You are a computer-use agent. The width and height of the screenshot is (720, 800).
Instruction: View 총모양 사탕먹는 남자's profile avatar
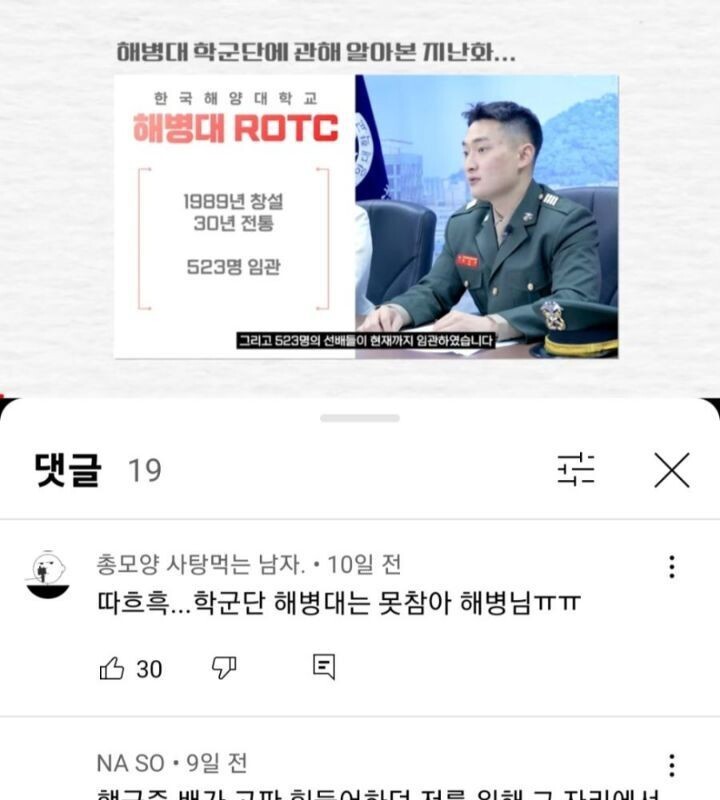(x=47, y=574)
